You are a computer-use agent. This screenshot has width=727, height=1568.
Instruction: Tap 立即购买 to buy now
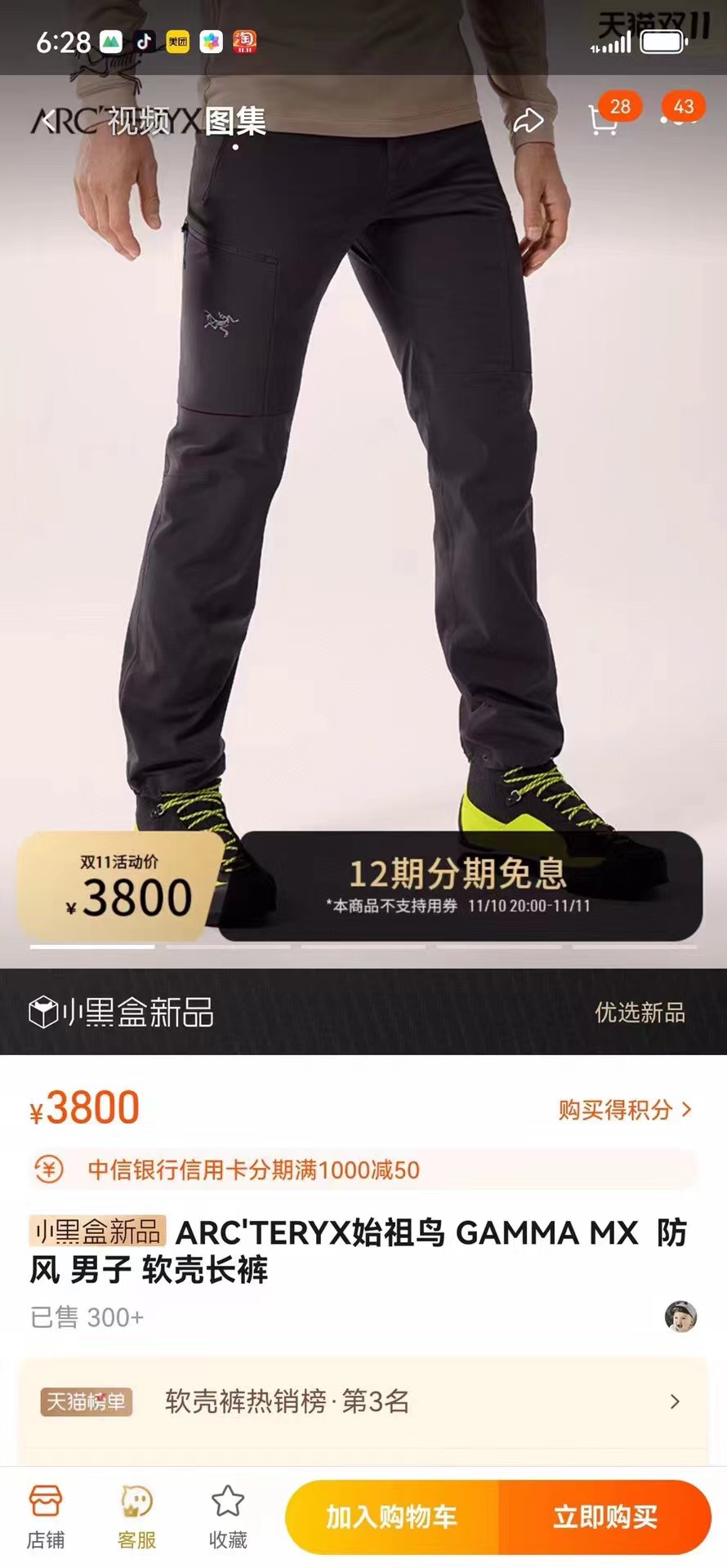pos(605,1517)
